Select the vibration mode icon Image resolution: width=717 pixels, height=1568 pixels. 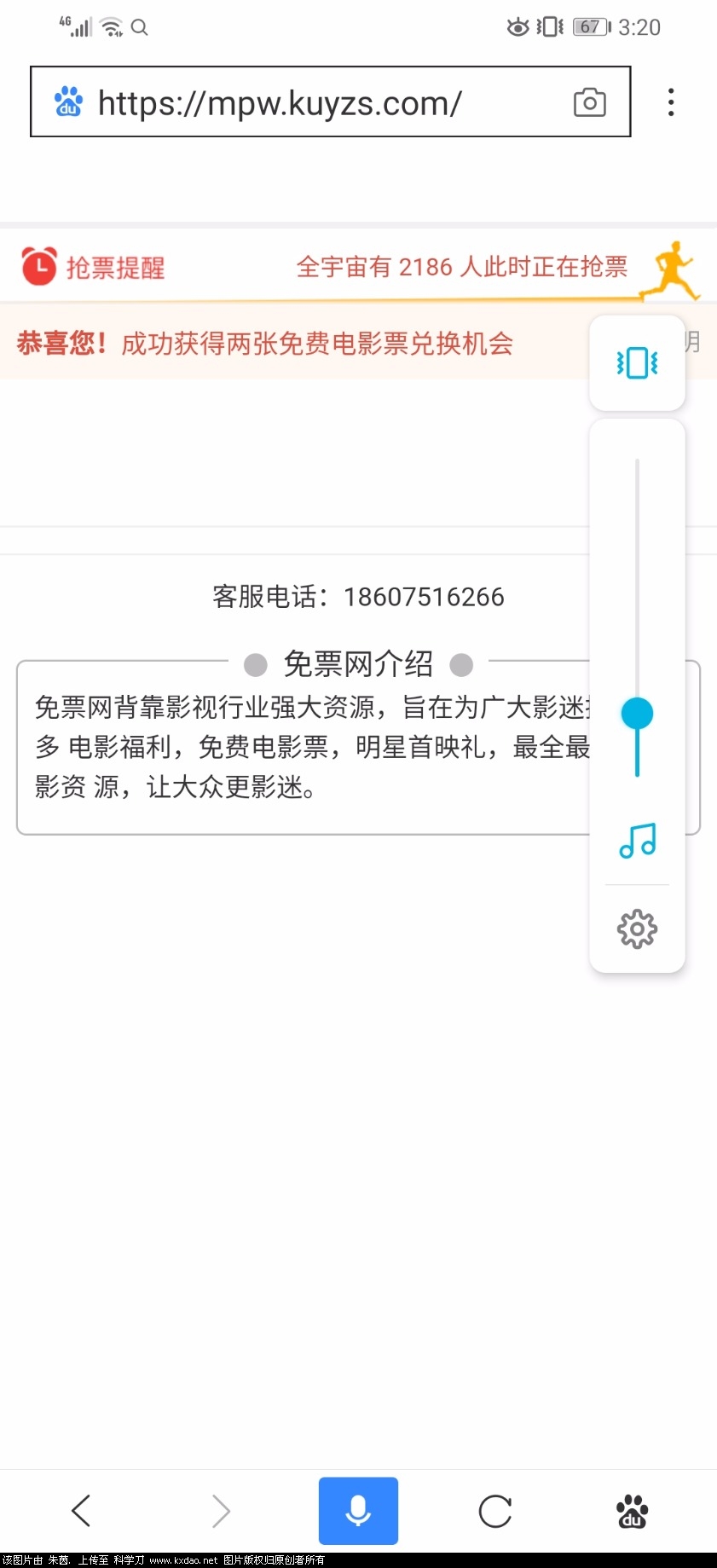[x=637, y=362]
